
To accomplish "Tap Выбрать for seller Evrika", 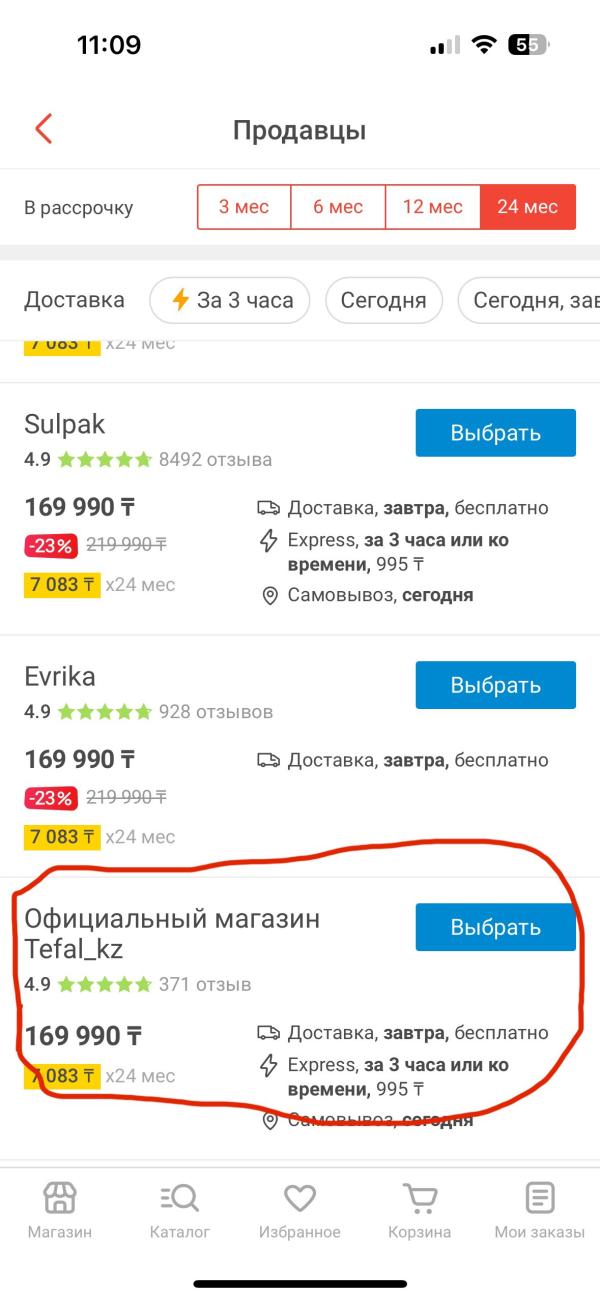I will click(496, 685).
